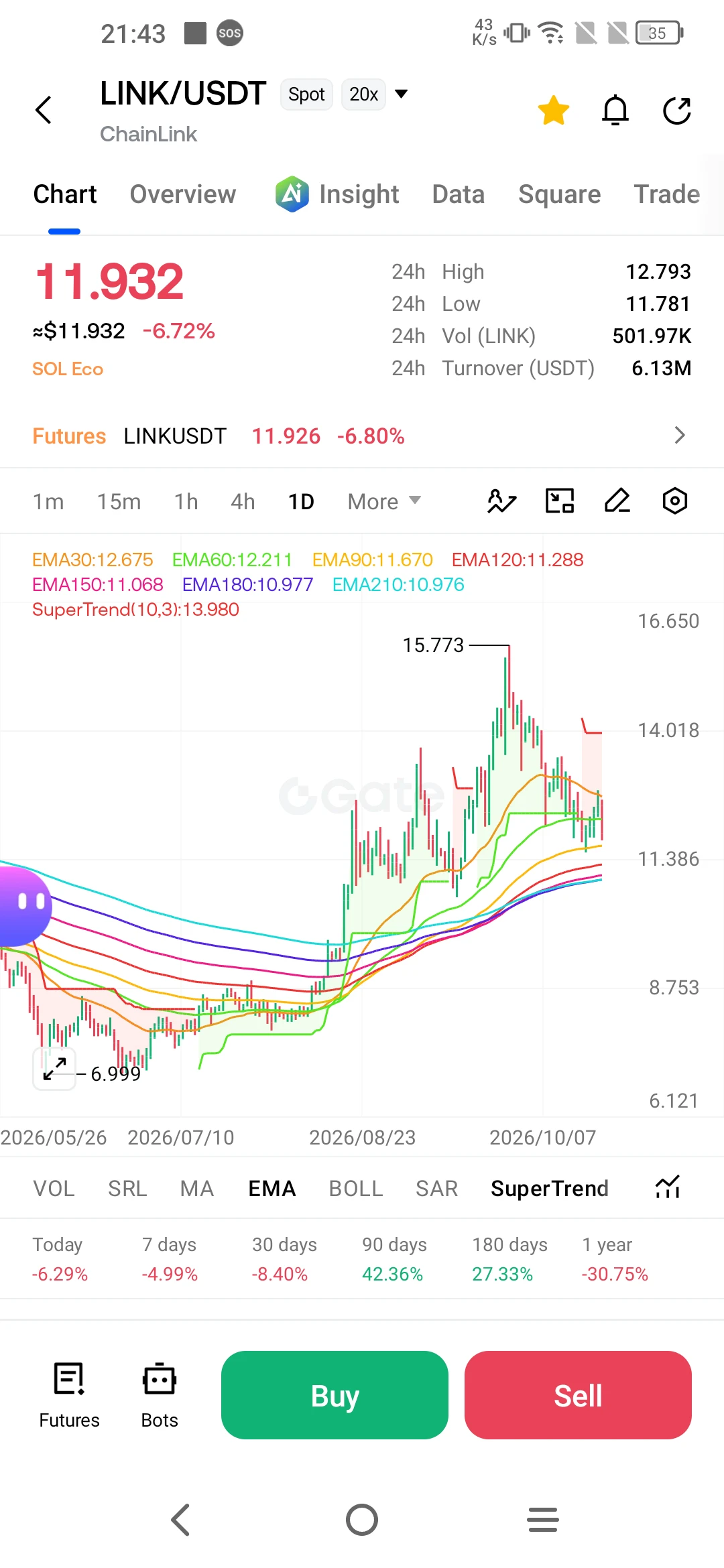This screenshot has height=1568, width=724.
Task: Enable the BOLL indicator
Action: pyautogui.click(x=356, y=1189)
